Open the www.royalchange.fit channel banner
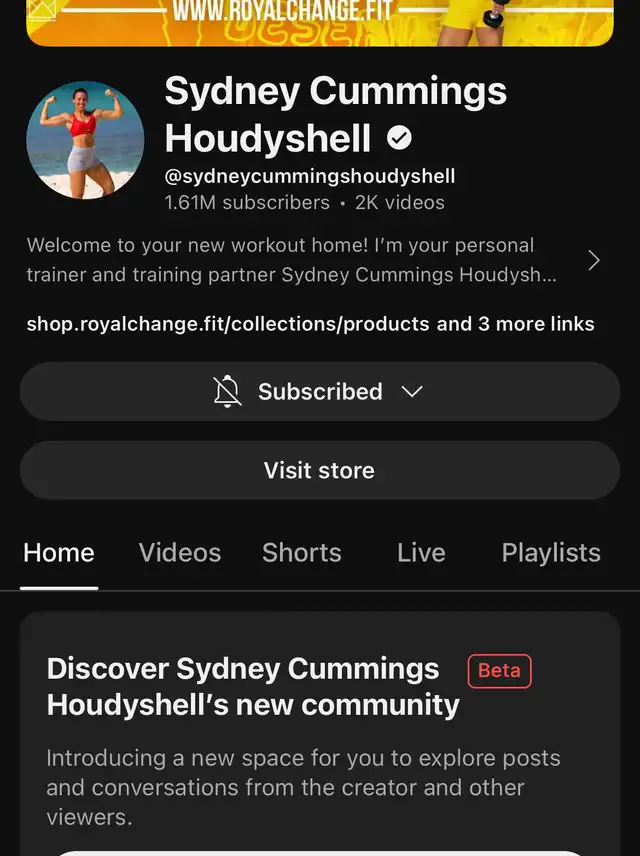 [x=320, y=22]
